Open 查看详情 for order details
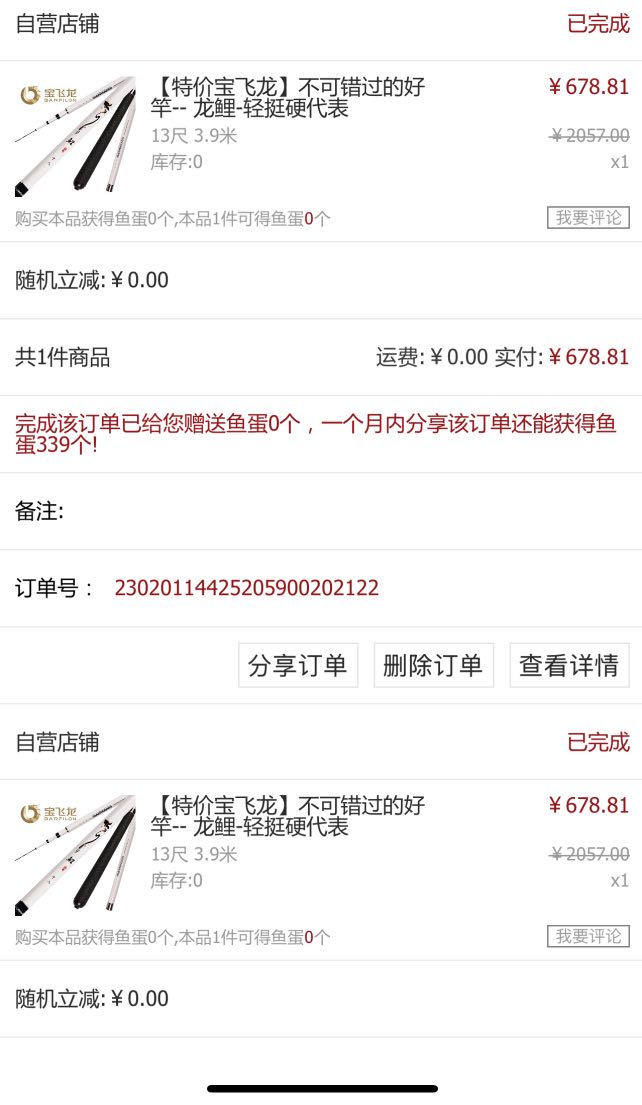 tap(569, 665)
